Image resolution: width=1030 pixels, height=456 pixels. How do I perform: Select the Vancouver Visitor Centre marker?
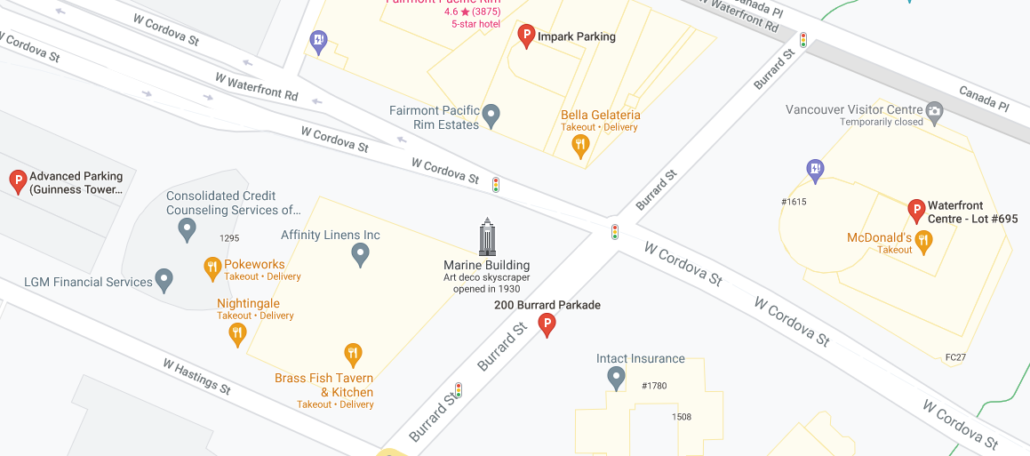coord(934,110)
